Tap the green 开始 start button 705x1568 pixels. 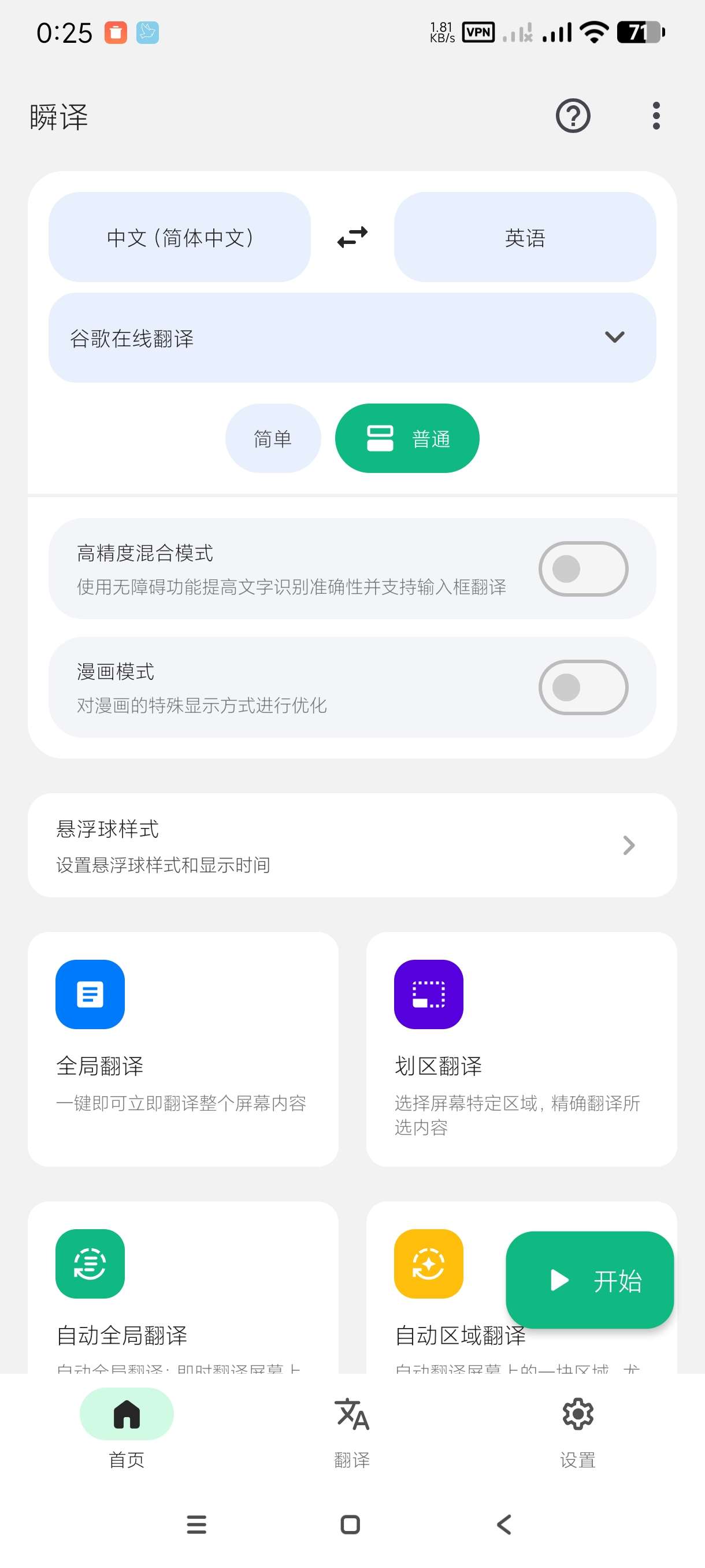tap(589, 1280)
